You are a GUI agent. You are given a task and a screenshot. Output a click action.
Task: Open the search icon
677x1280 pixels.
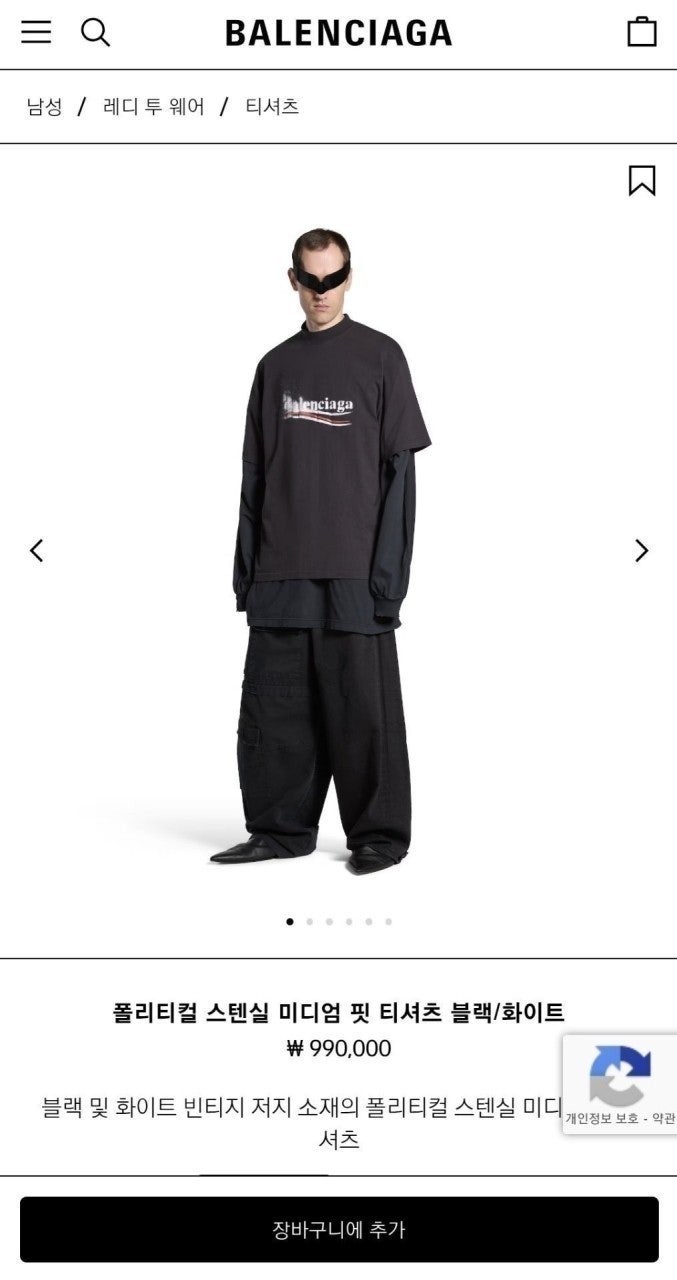click(x=95, y=32)
